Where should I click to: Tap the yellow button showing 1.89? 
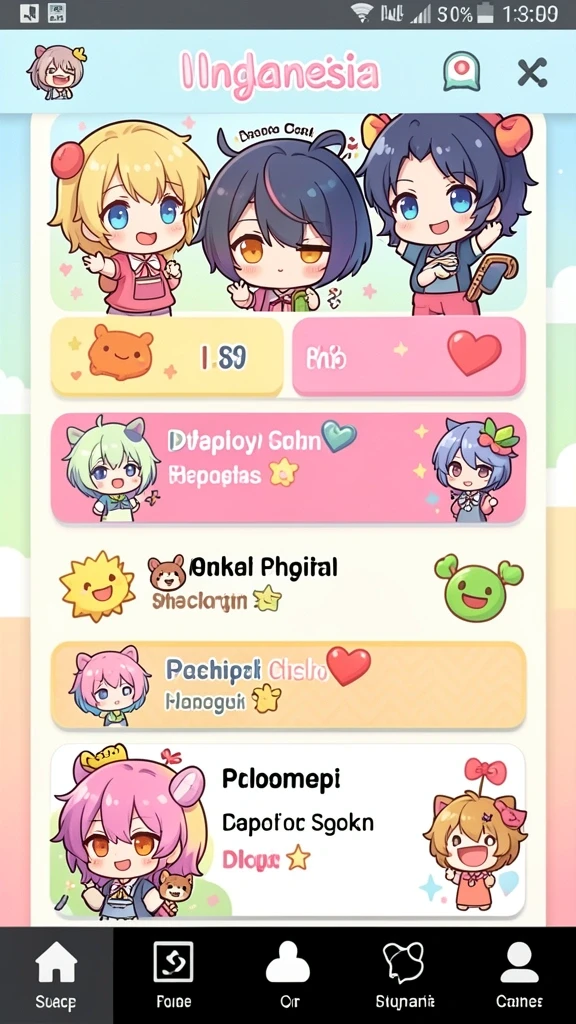coord(167,357)
